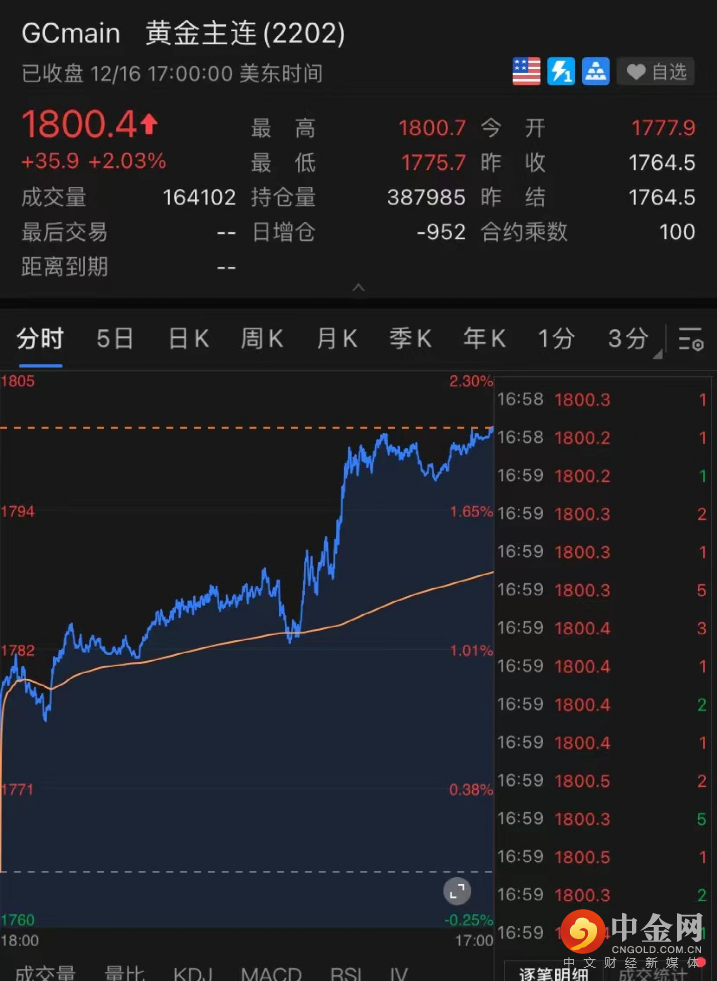The width and height of the screenshot is (717, 981).
Task: Switch to the 季K chart tab
Action: (x=410, y=339)
